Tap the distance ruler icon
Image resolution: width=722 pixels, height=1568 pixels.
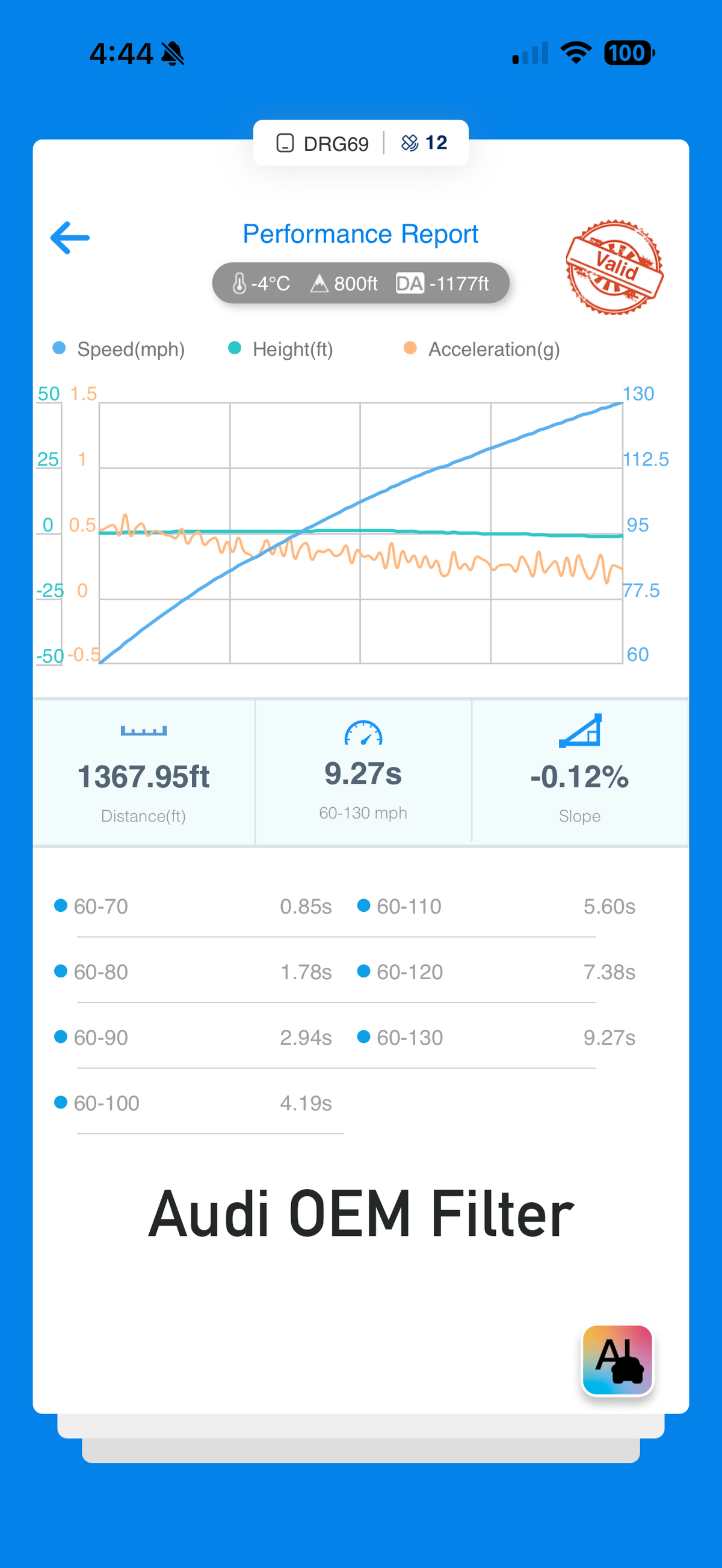point(144,731)
